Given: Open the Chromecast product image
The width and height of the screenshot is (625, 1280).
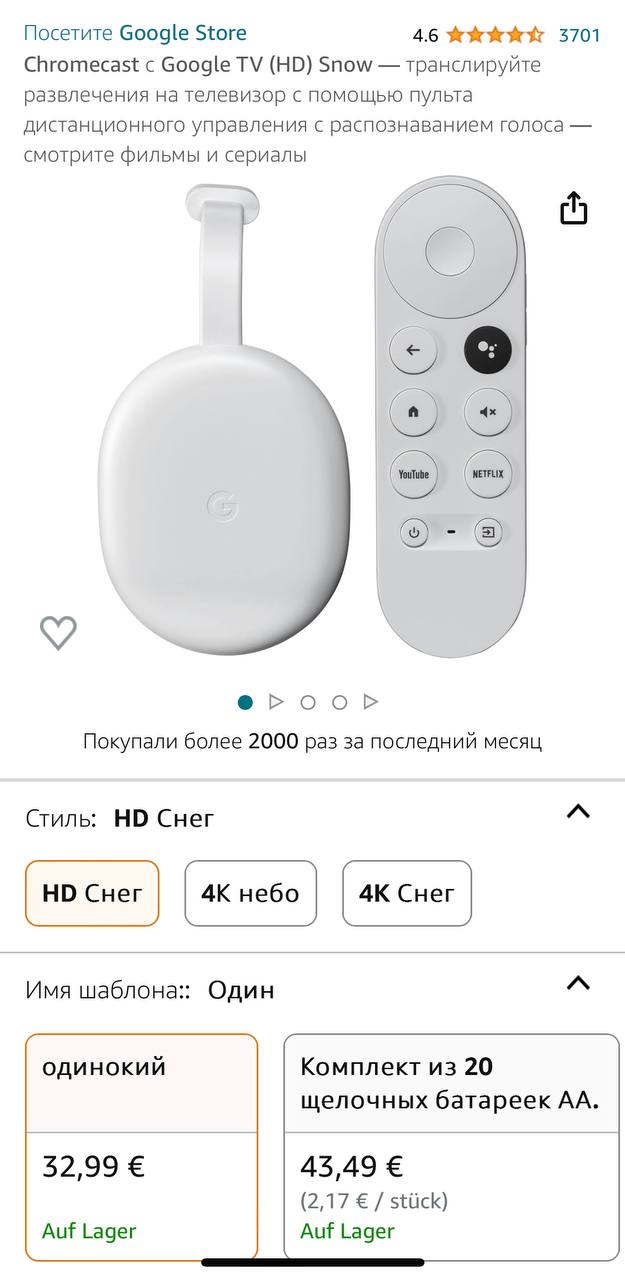Looking at the screenshot, I should [310, 420].
